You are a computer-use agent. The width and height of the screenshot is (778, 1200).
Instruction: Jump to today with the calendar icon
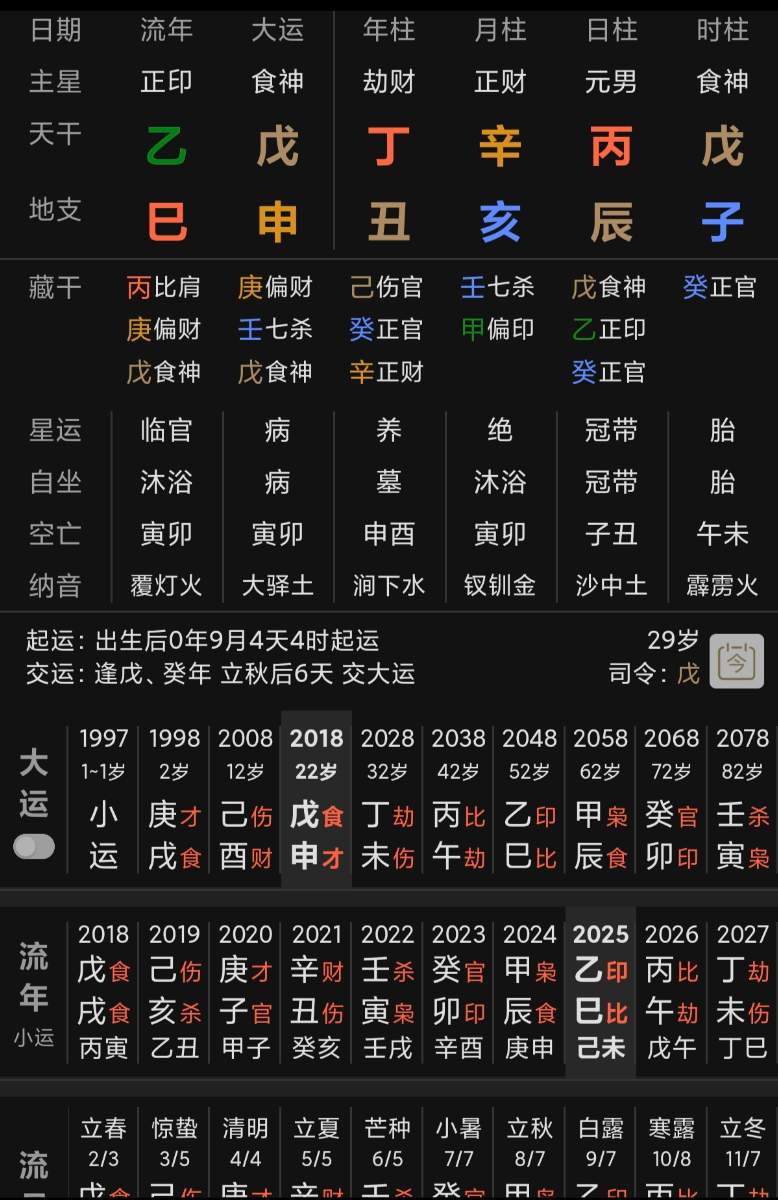tap(736, 661)
